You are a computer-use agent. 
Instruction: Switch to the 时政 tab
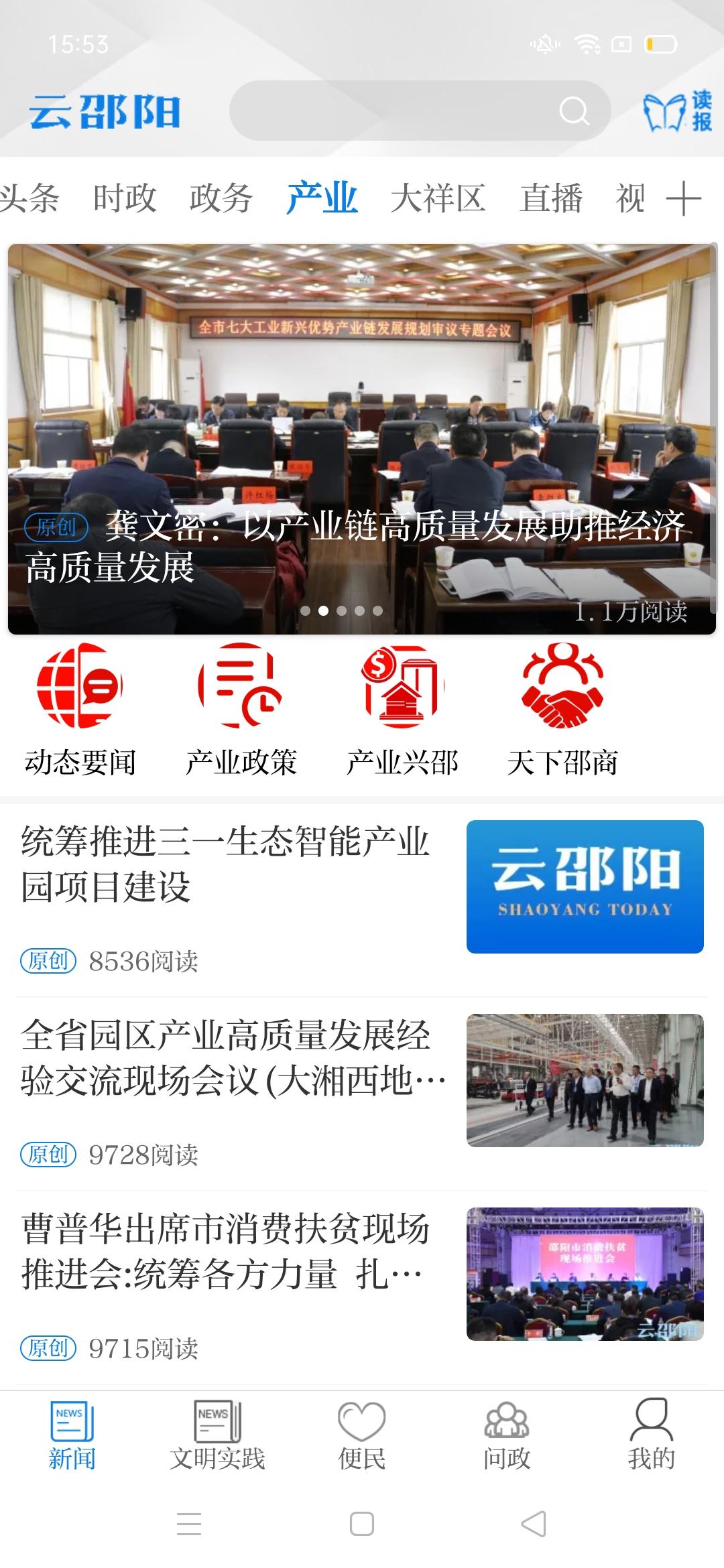125,198
